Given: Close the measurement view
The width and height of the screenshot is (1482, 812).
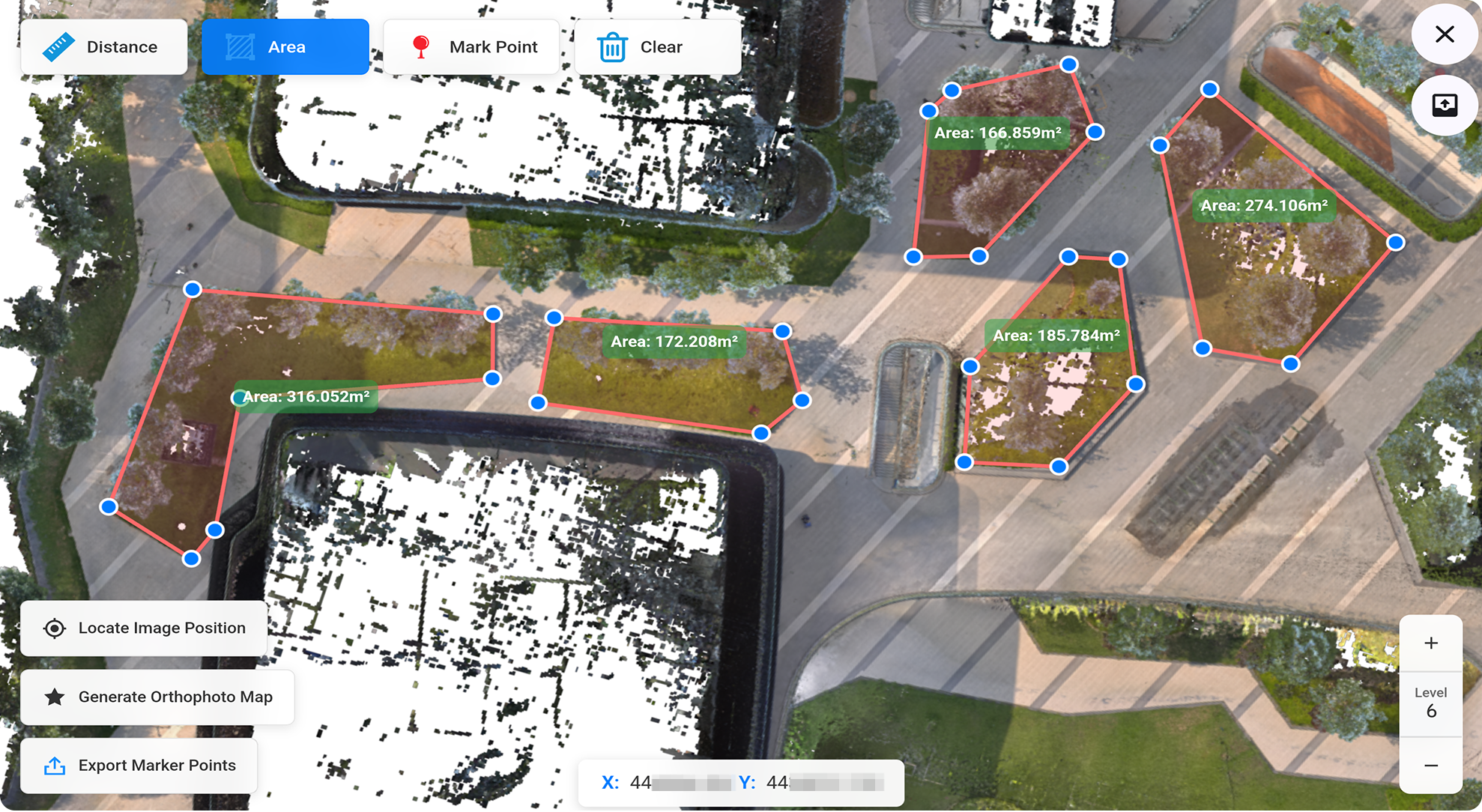Looking at the screenshot, I should click(1444, 34).
